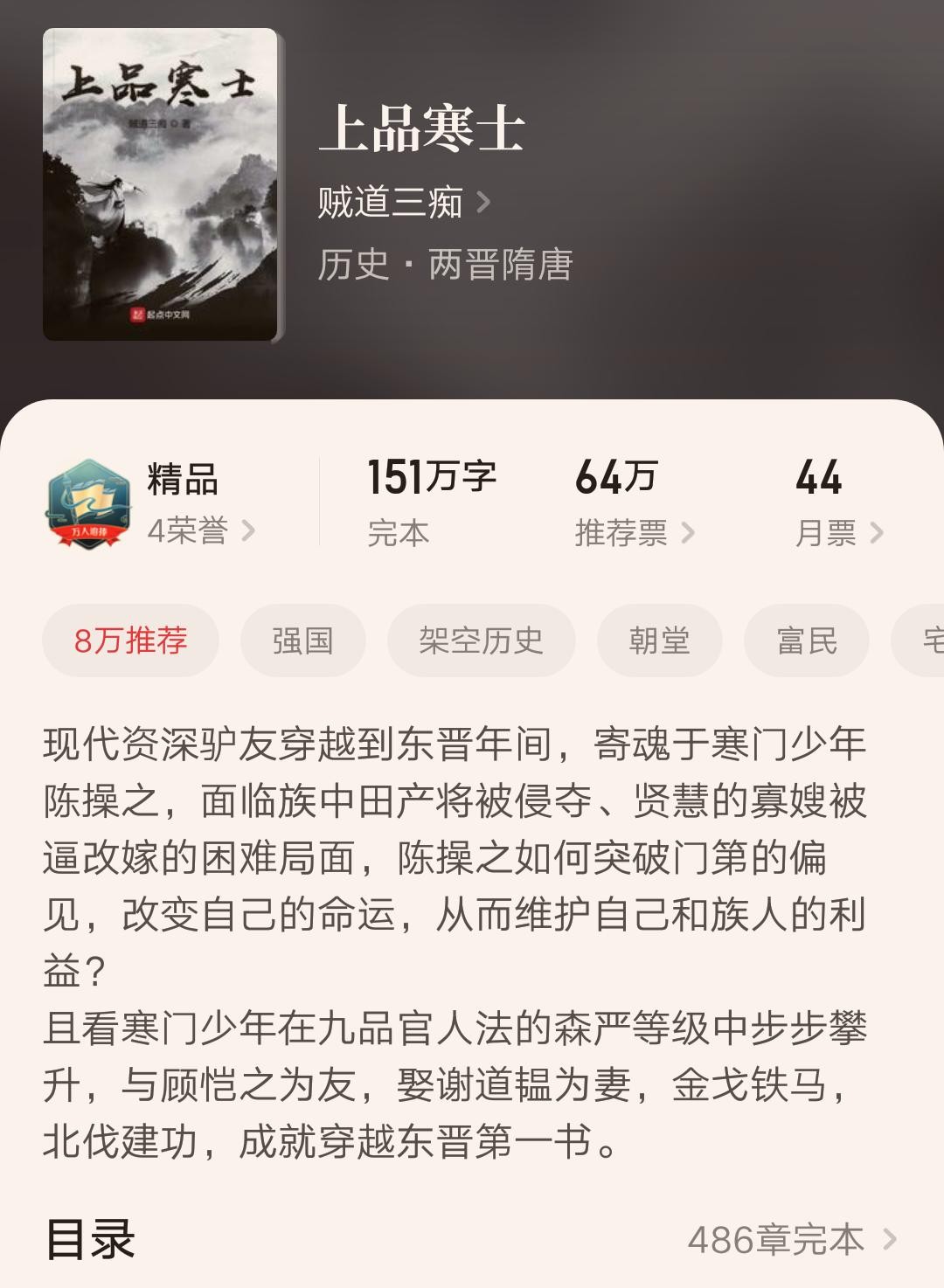Open the 推荐票 recommendation tickets page
Screen dimensions: 944x1288
(634, 532)
